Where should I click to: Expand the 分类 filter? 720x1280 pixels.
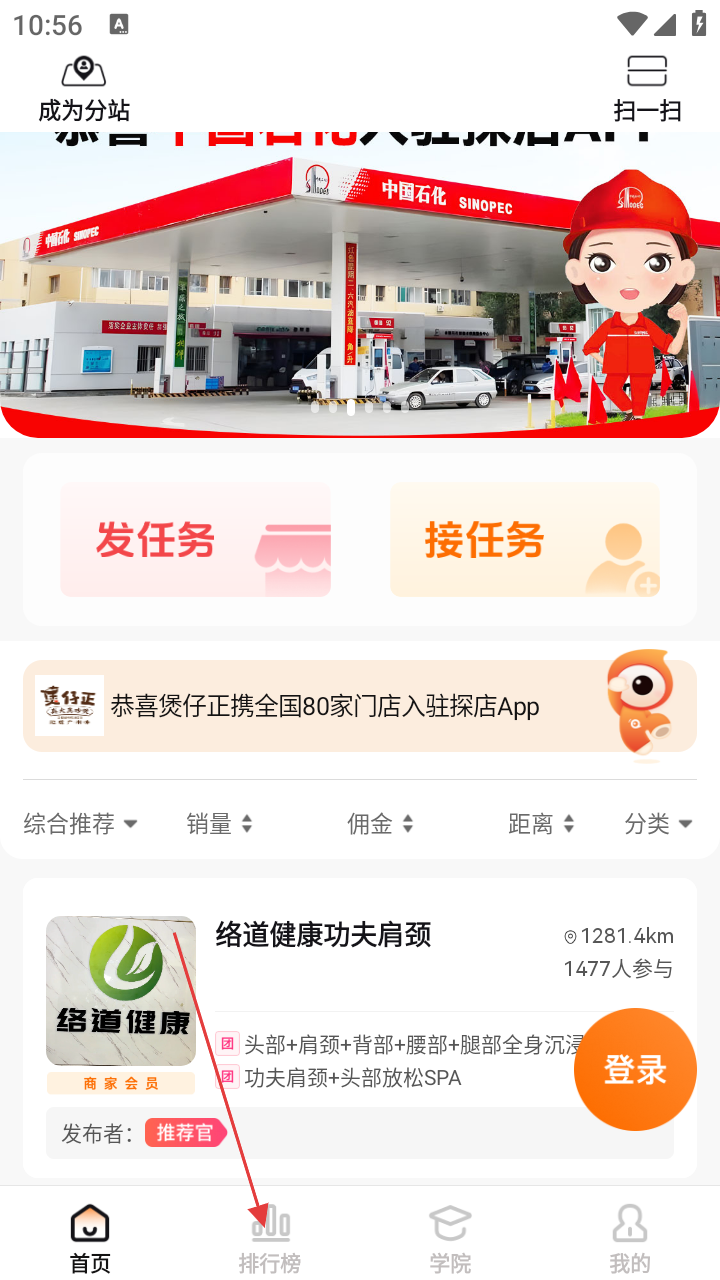click(658, 824)
